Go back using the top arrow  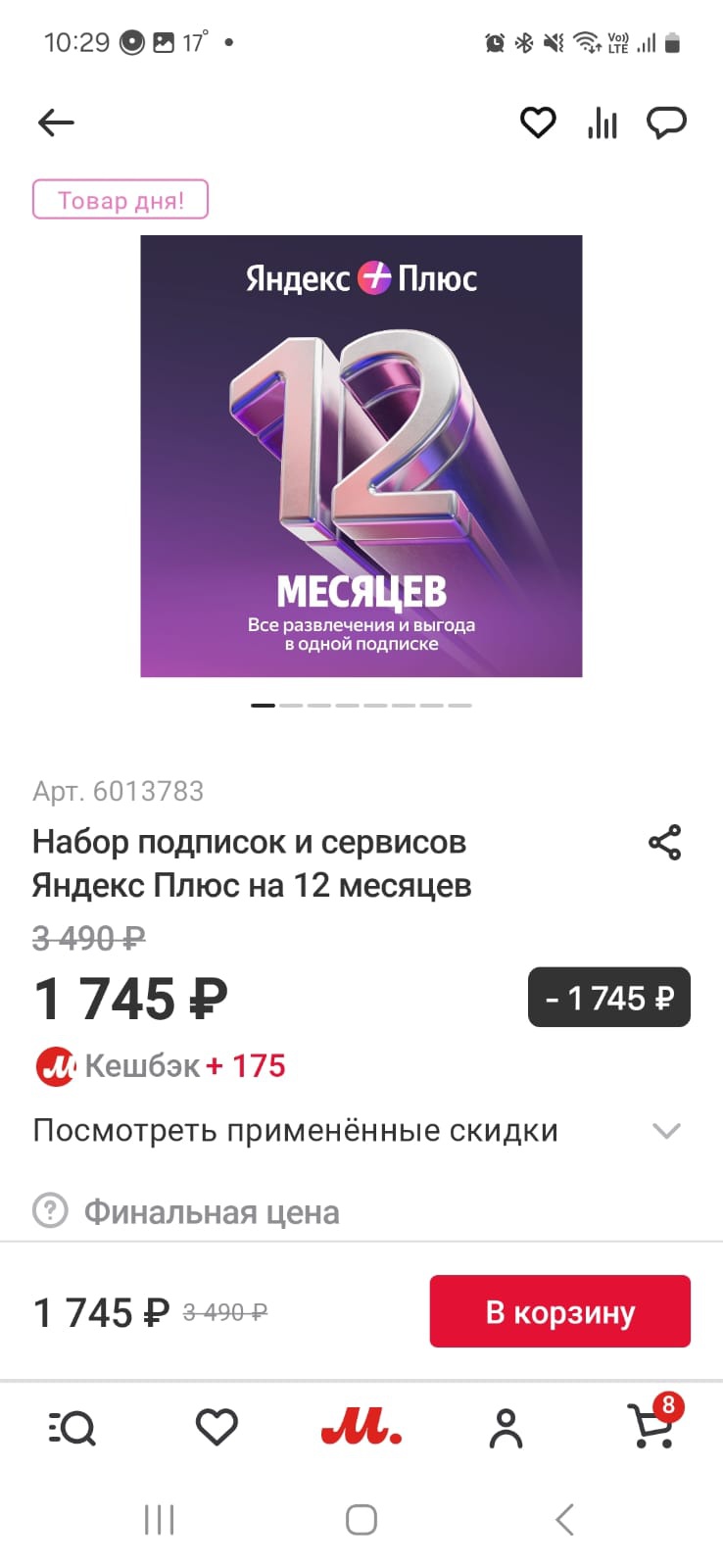tap(56, 122)
